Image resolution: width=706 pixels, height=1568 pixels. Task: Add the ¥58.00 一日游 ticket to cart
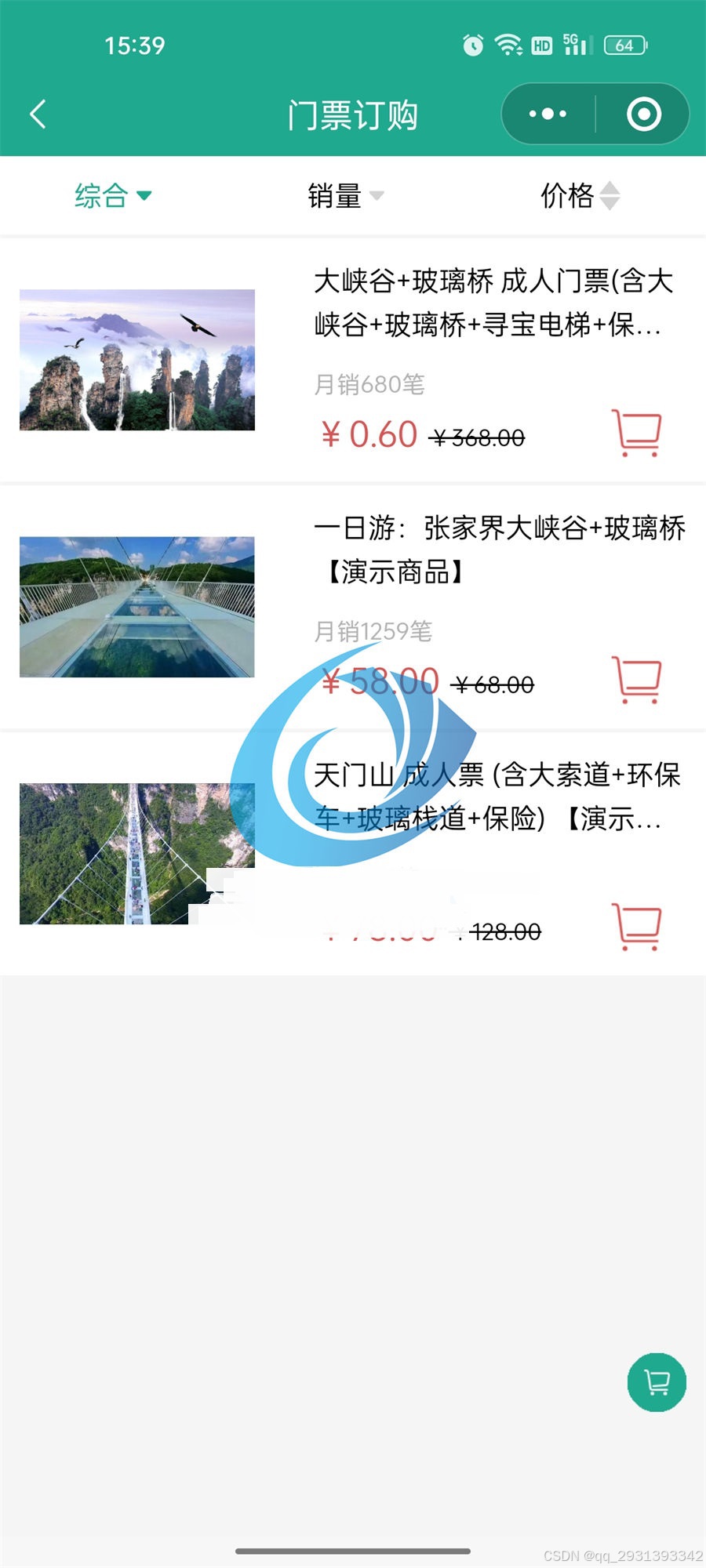[636, 680]
